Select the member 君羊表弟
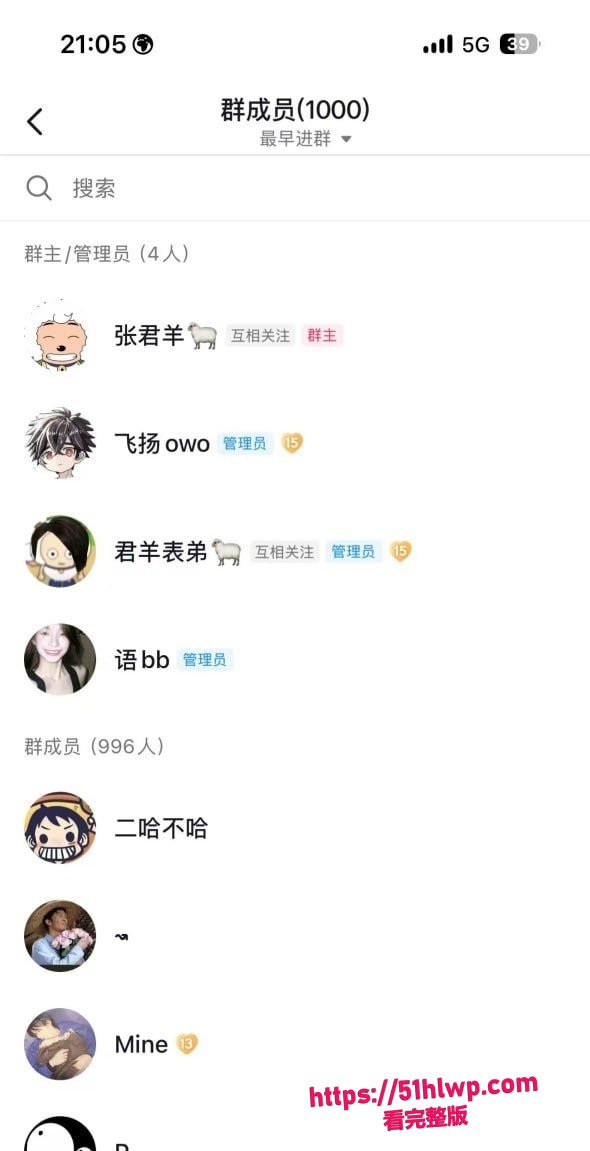The image size is (590, 1151). pyautogui.click(x=295, y=551)
